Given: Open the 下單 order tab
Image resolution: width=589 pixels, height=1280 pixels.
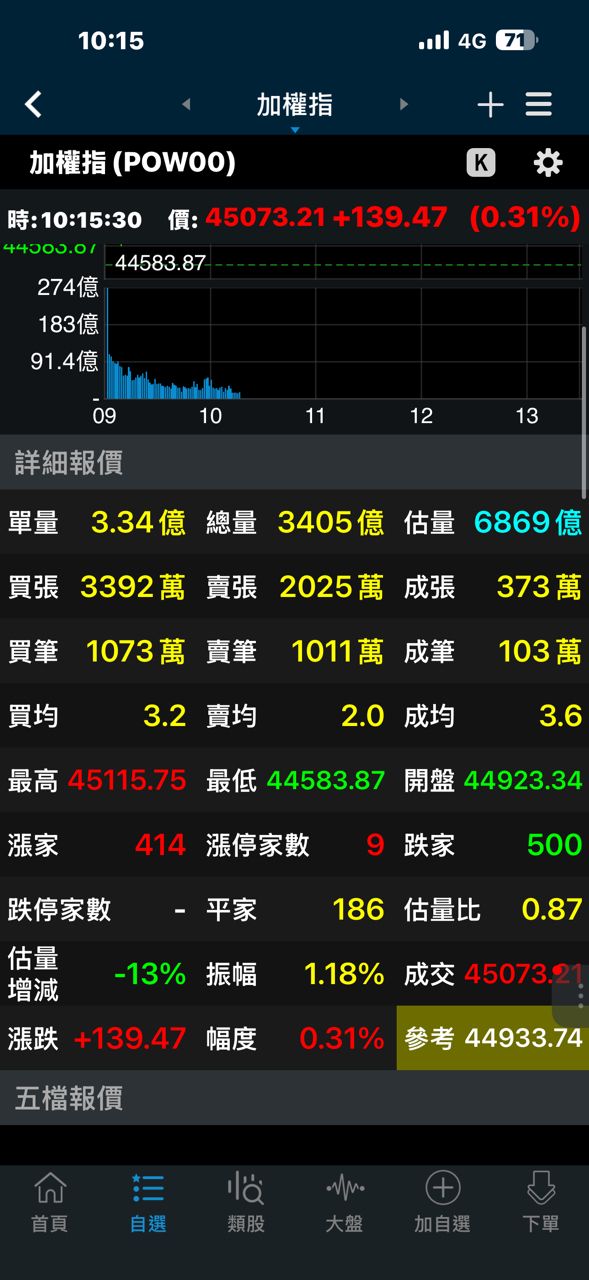Looking at the screenshot, I should 540,1203.
